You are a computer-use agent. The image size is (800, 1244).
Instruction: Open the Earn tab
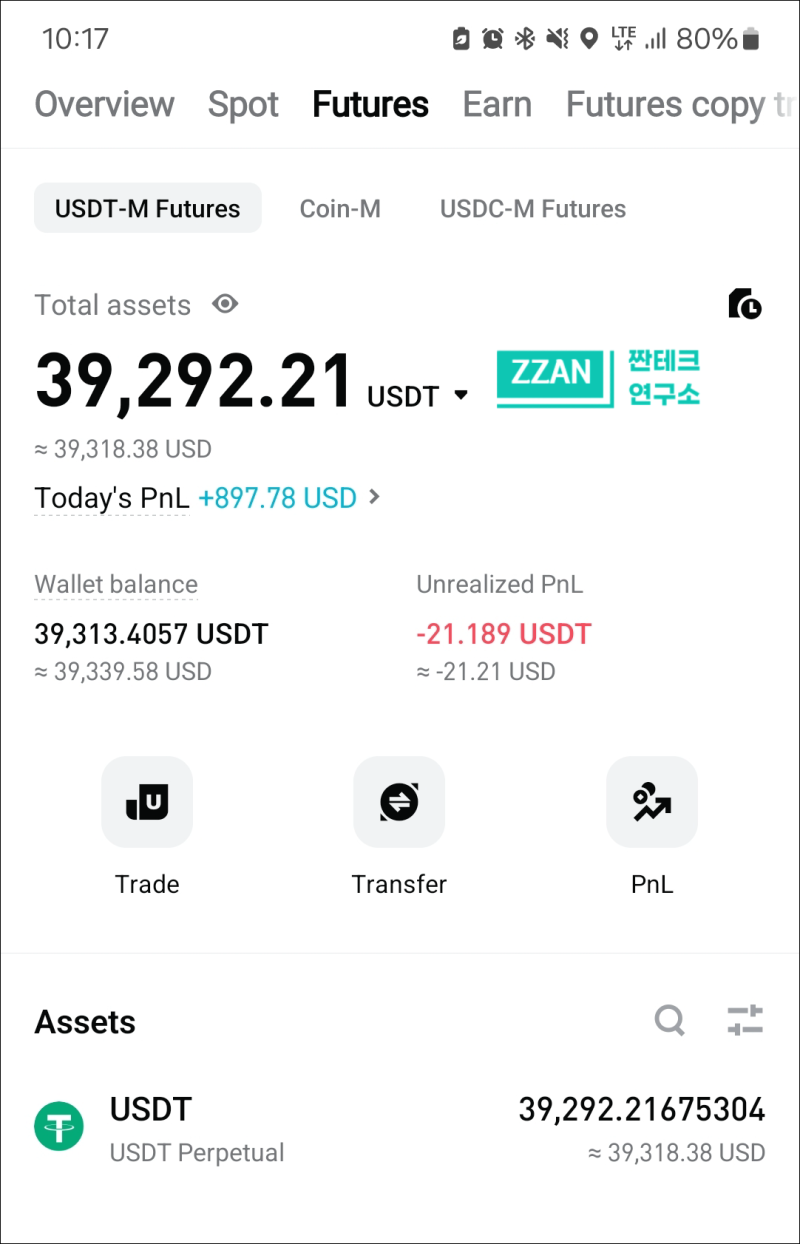pos(497,104)
